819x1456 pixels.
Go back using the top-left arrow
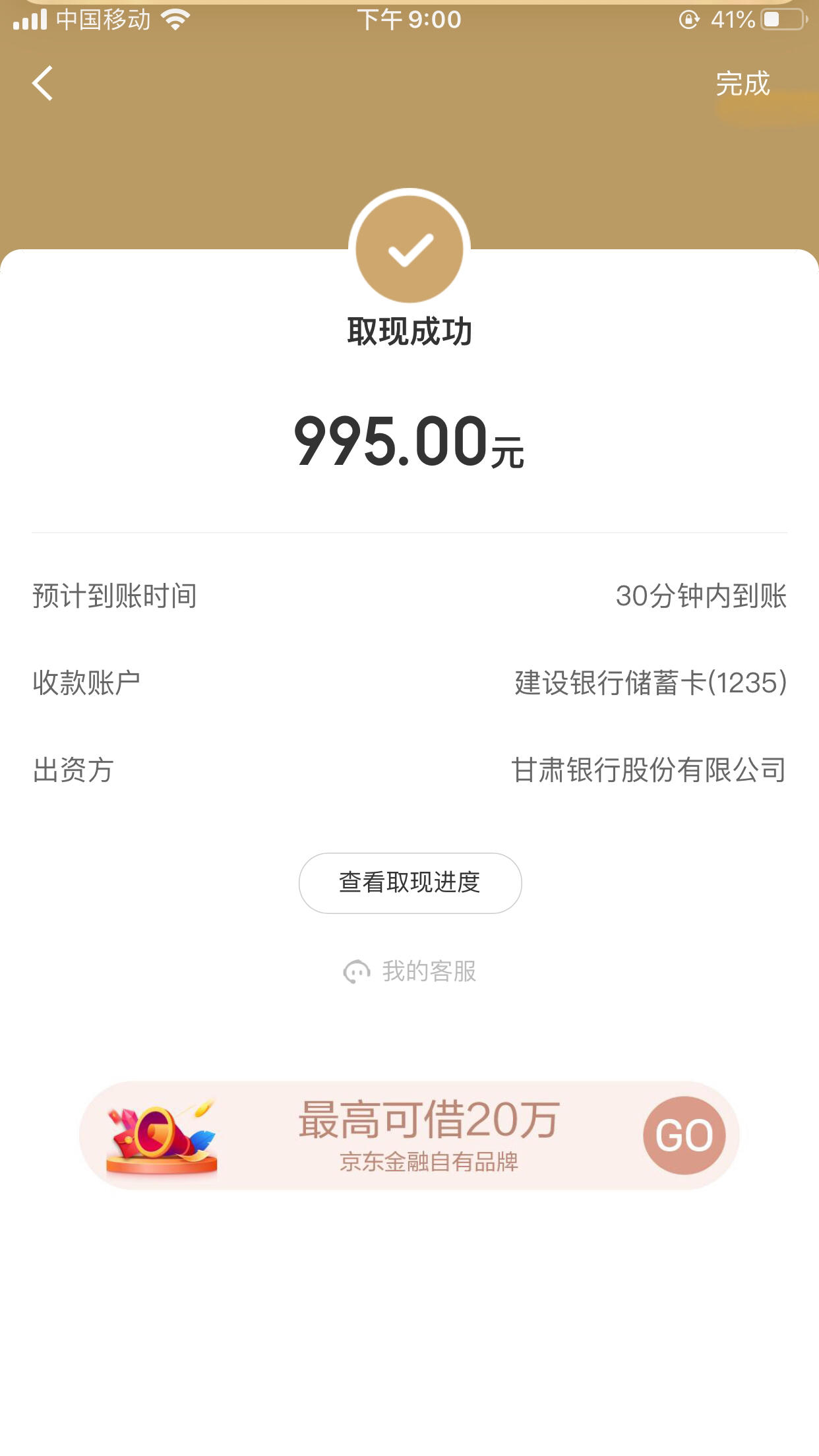point(42,84)
